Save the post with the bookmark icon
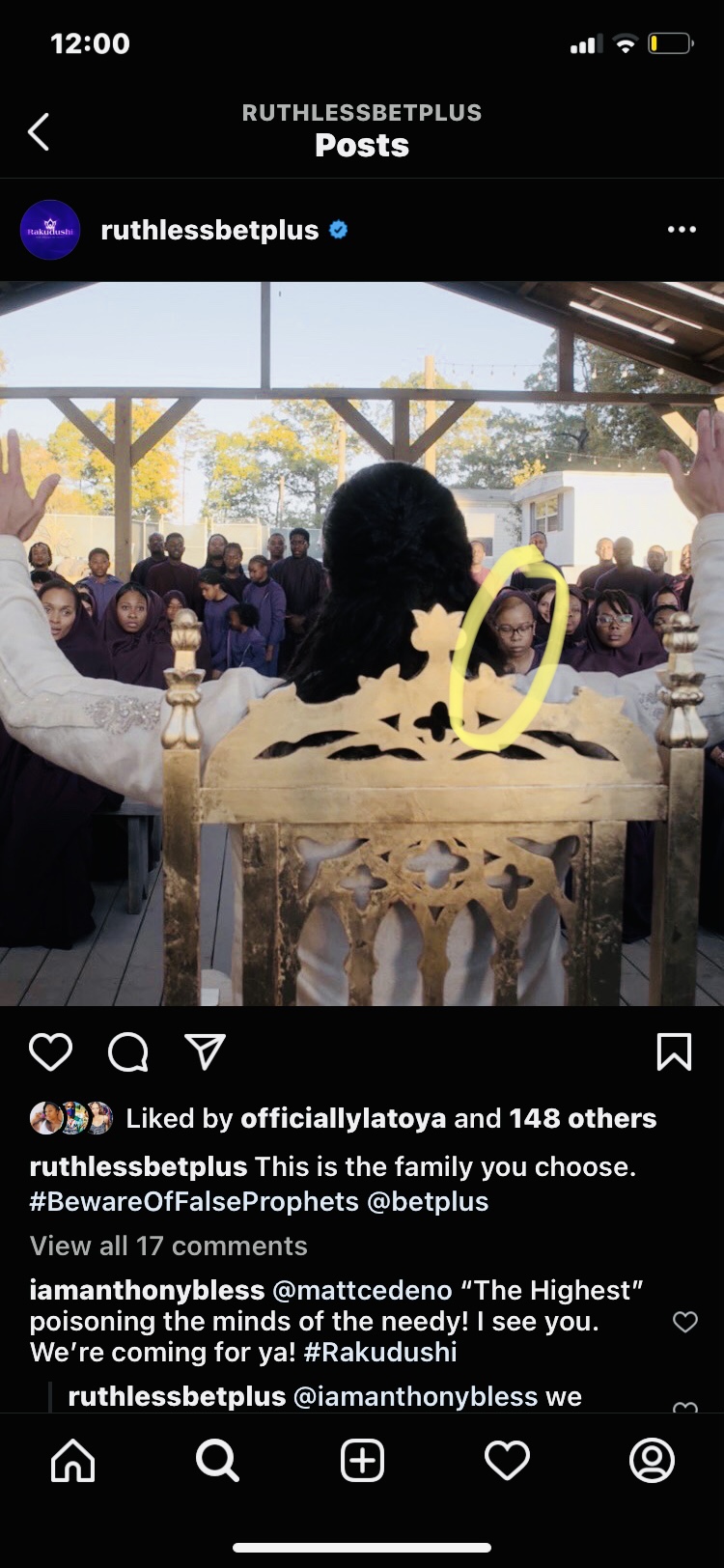 point(674,1051)
